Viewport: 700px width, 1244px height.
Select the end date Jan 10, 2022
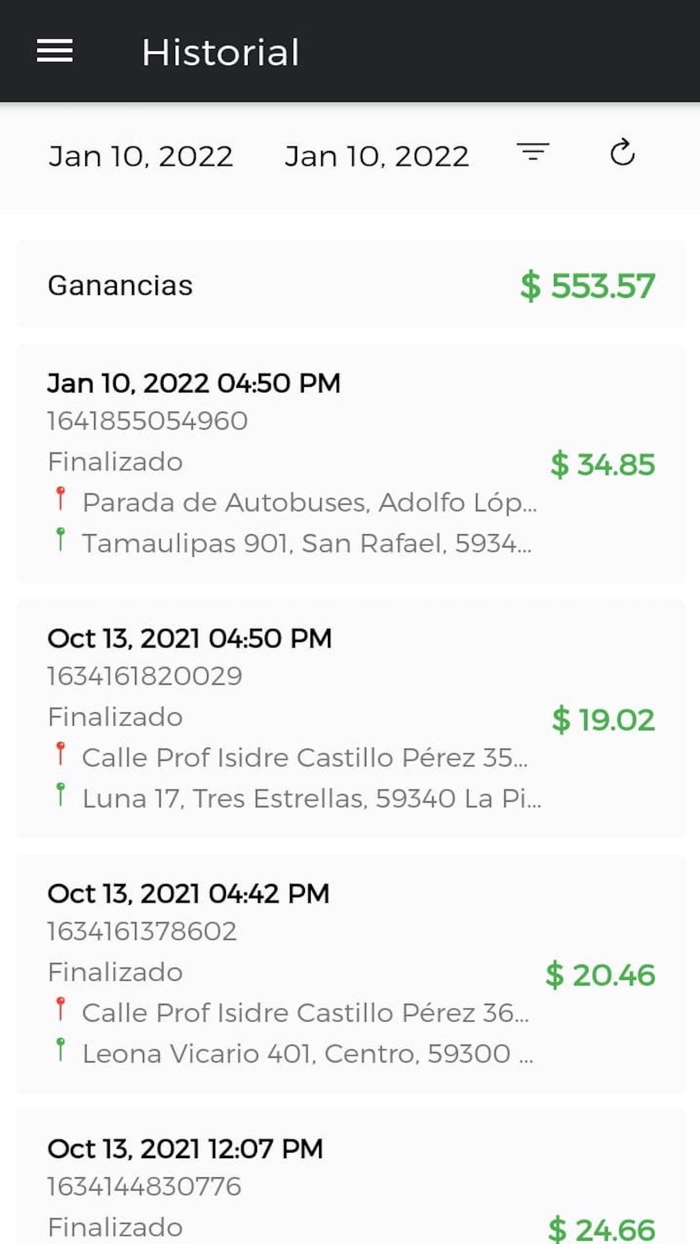coord(377,156)
